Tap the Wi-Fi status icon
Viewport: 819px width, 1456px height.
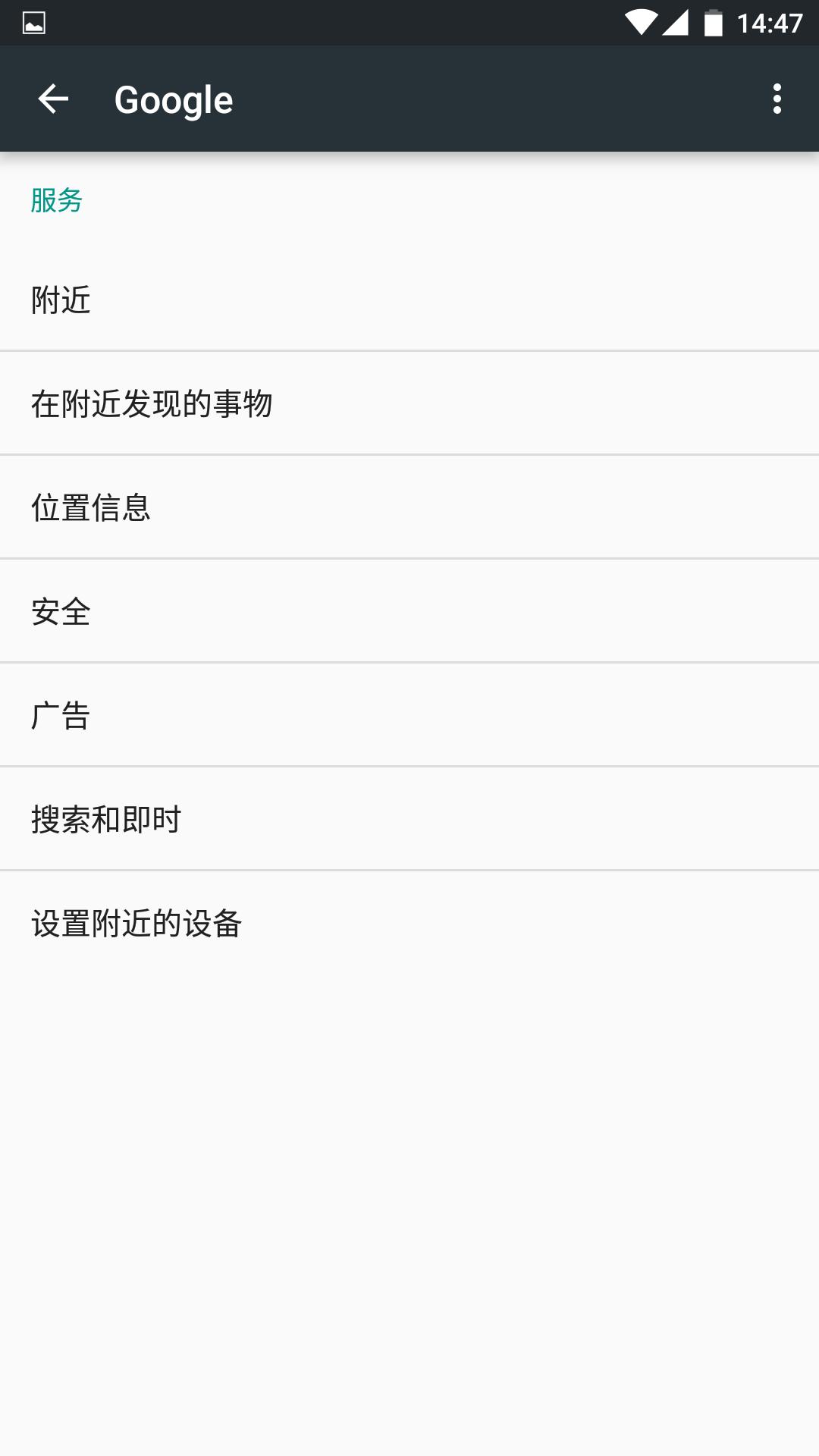coord(641,21)
